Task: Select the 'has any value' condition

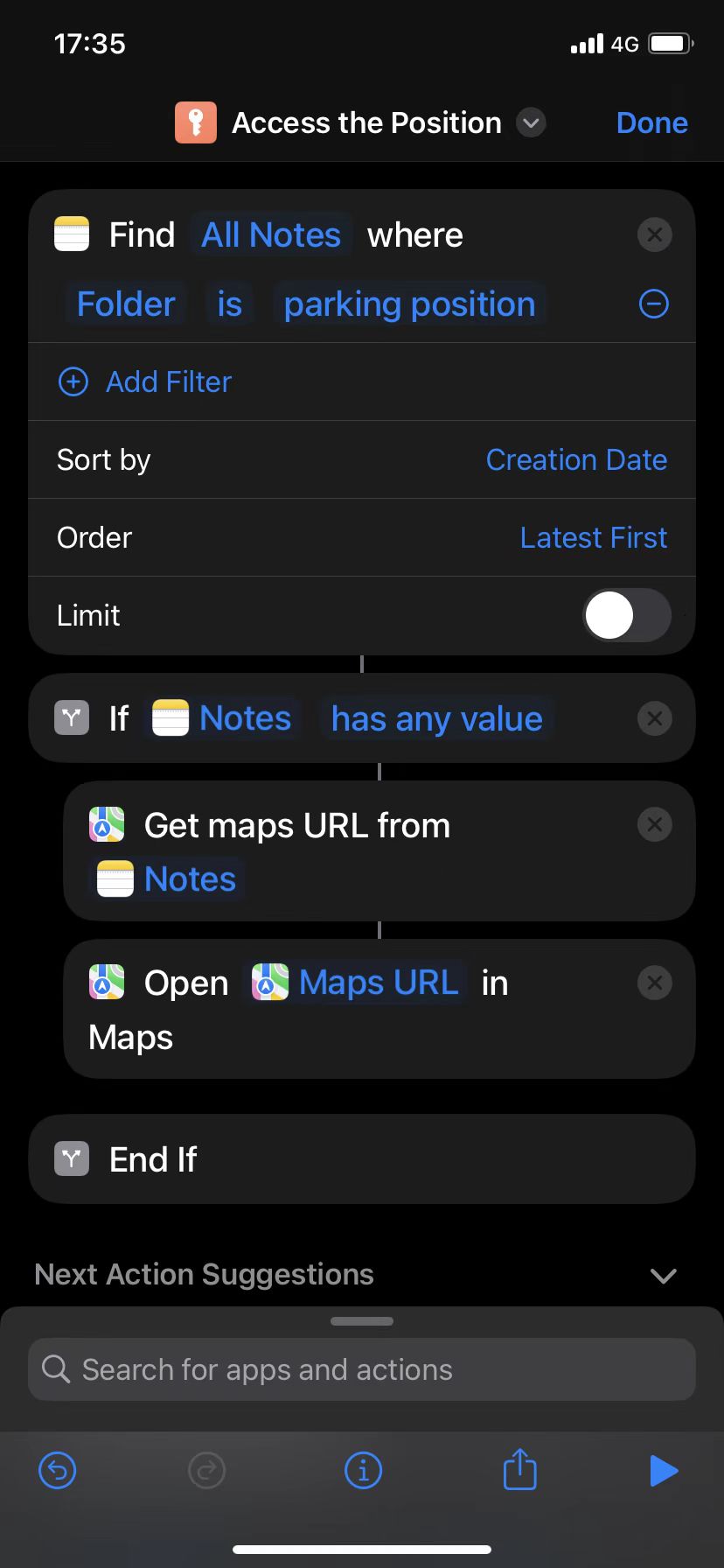Action: pyautogui.click(x=436, y=719)
